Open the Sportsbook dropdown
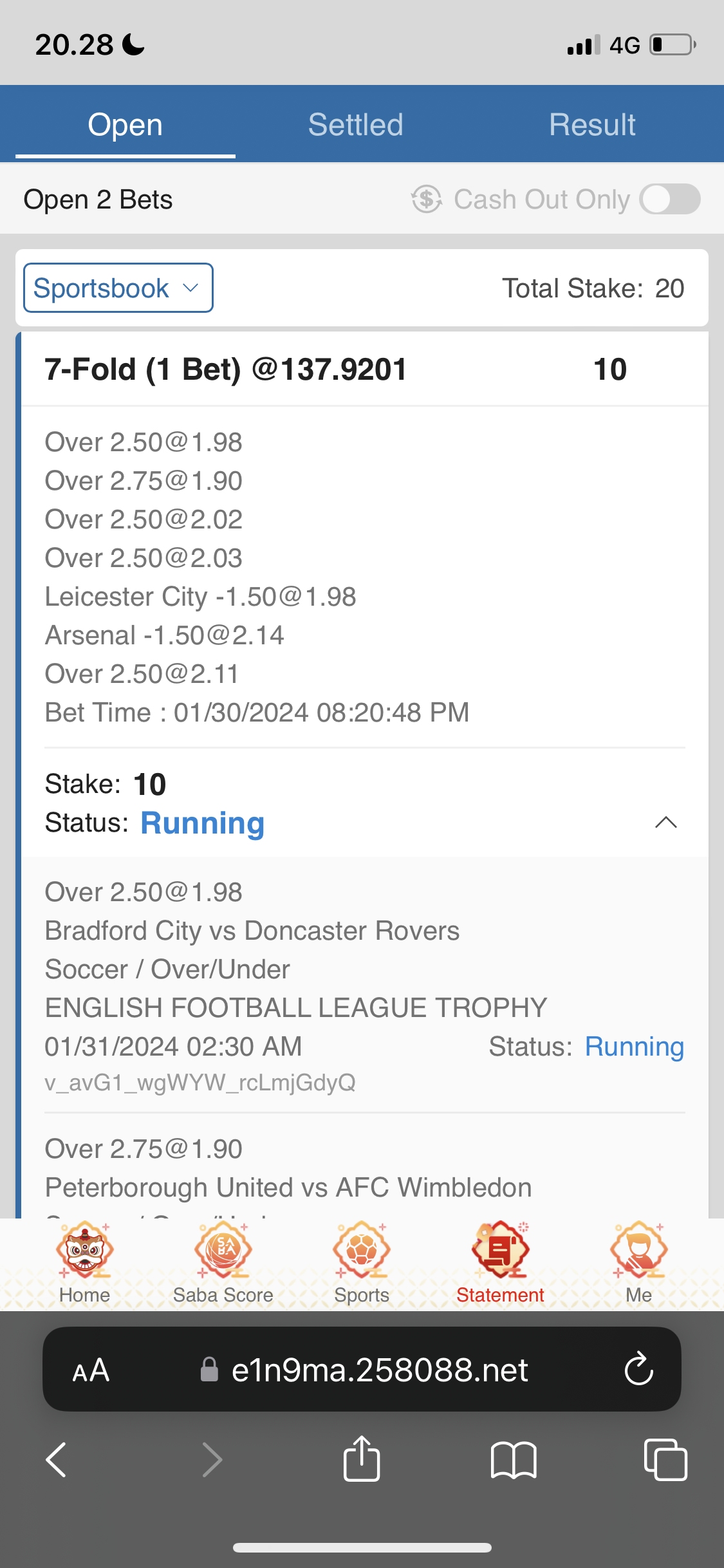Screen dimensions: 724x1568 (118, 288)
